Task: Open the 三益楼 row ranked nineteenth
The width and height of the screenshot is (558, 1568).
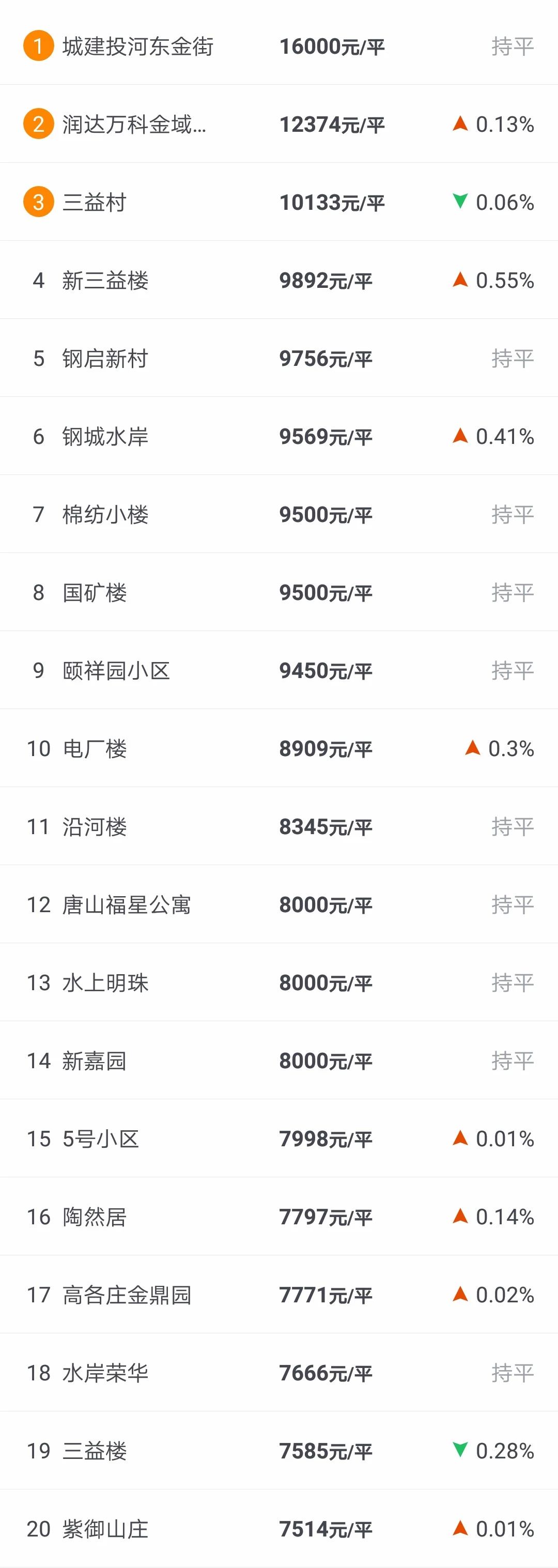Action: pyautogui.click(x=95, y=1451)
